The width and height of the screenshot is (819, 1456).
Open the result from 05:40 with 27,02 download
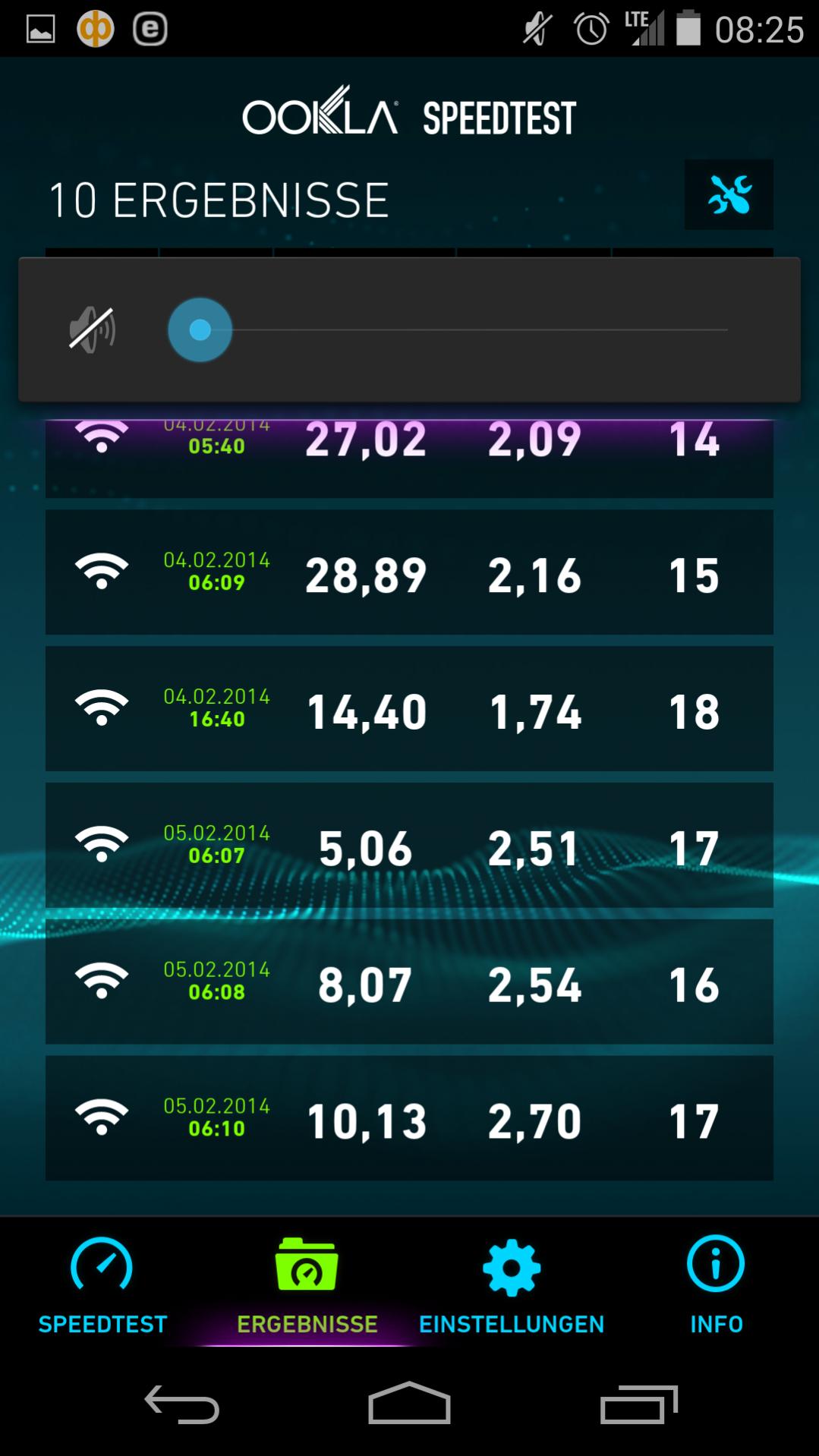tap(409, 455)
